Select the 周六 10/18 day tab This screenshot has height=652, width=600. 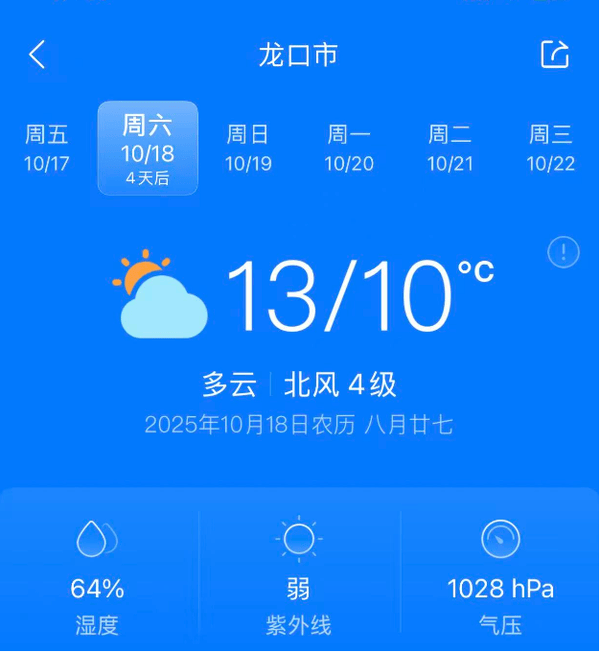tap(148, 148)
